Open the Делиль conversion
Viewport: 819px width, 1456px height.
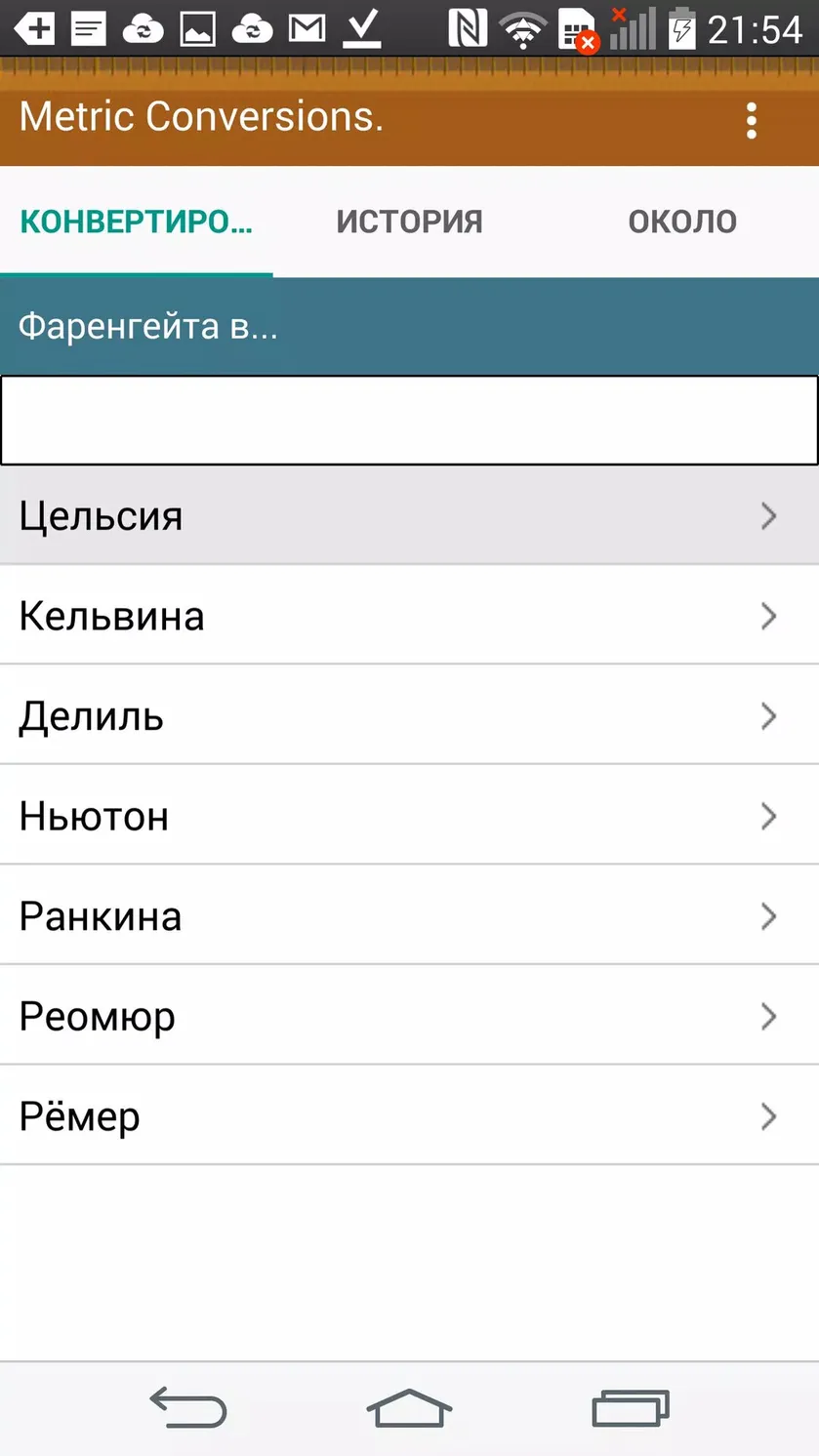(409, 716)
